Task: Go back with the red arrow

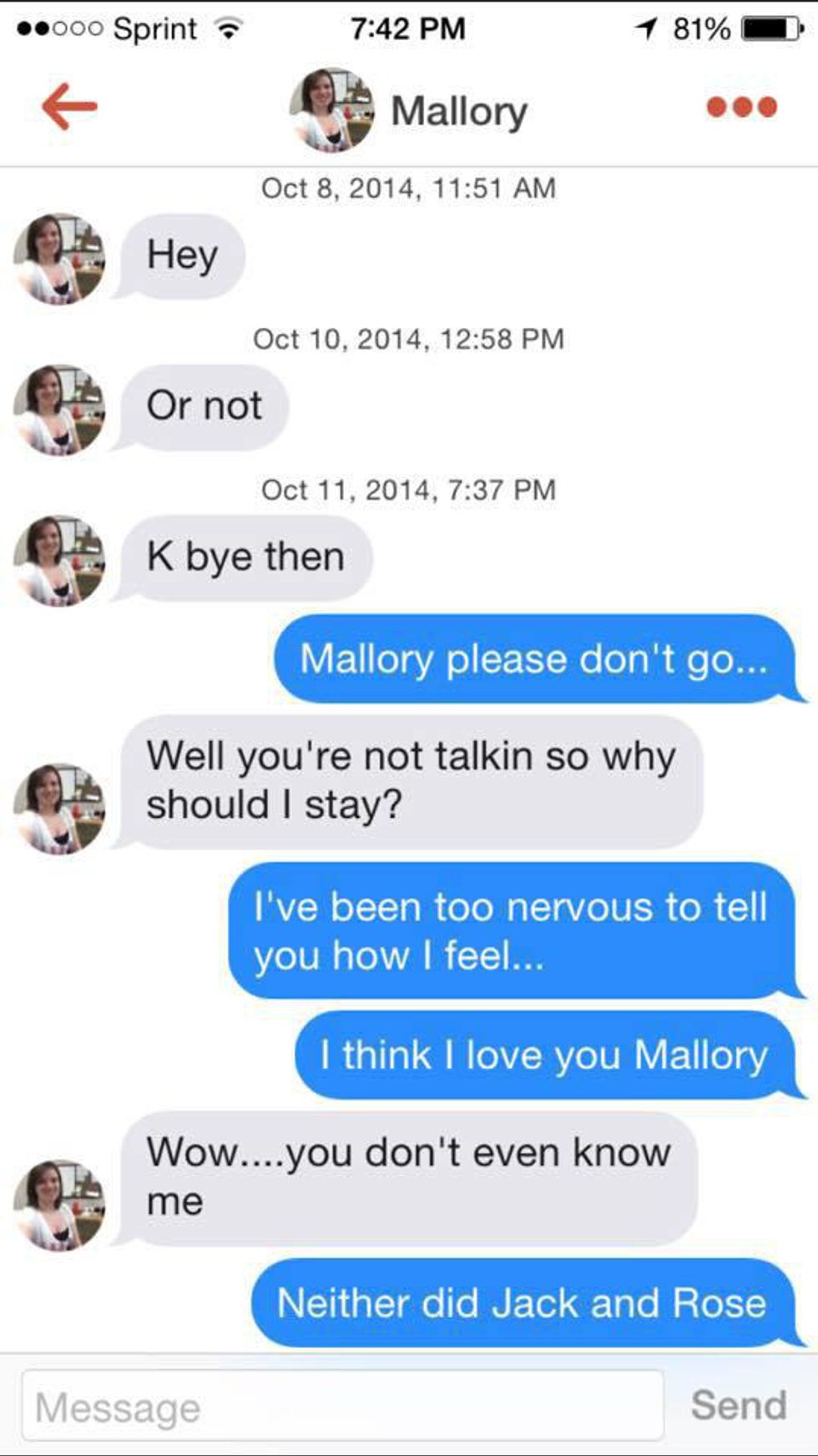Action: pos(69,107)
